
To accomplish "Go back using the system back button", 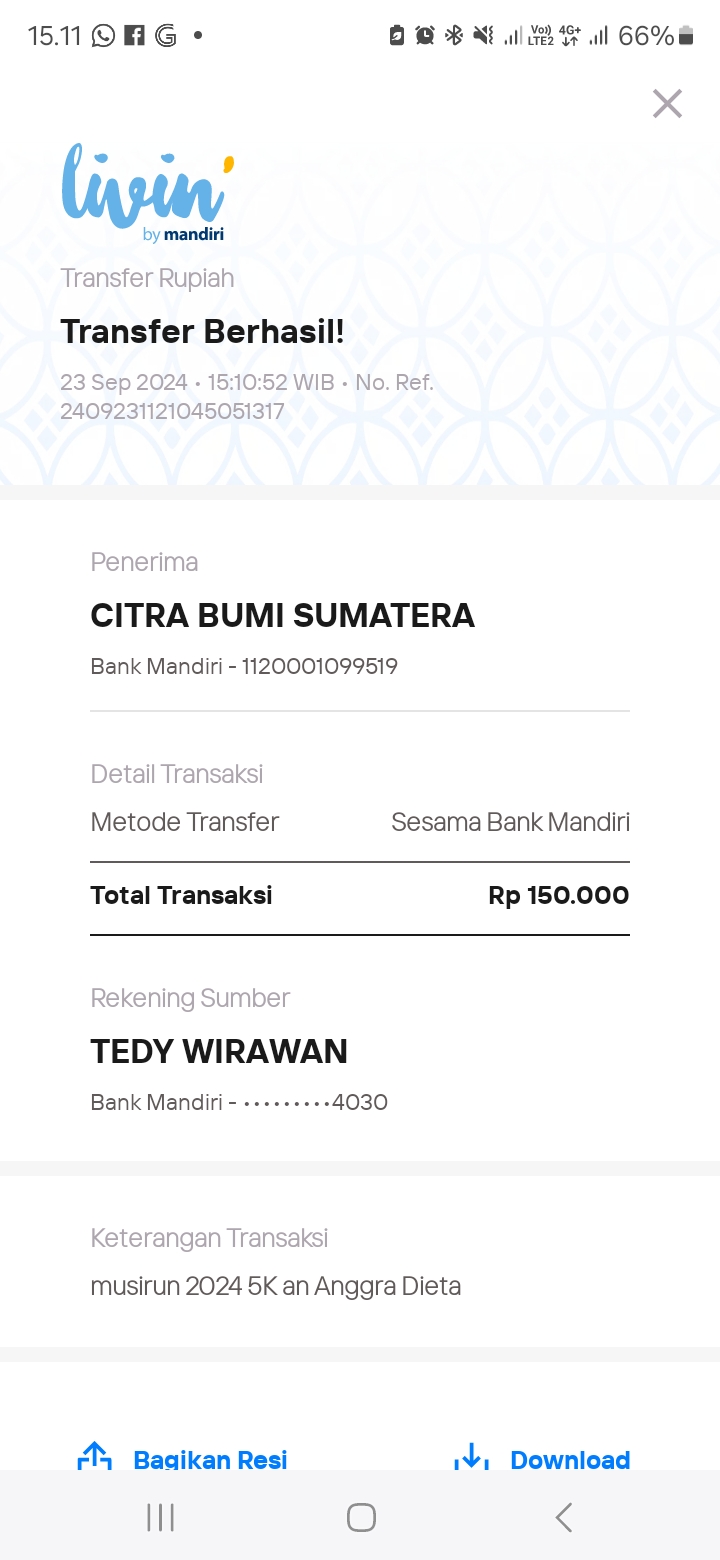I will pyautogui.click(x=564, y=1517).
